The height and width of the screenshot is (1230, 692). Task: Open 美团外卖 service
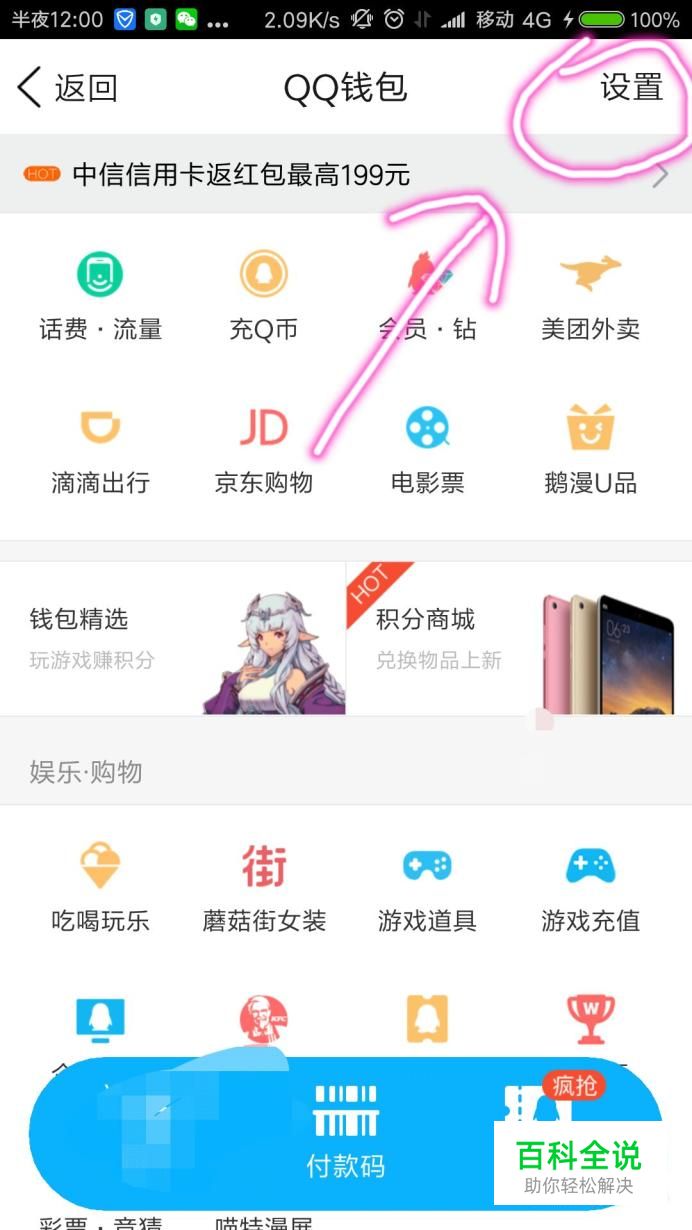point(590,294)
